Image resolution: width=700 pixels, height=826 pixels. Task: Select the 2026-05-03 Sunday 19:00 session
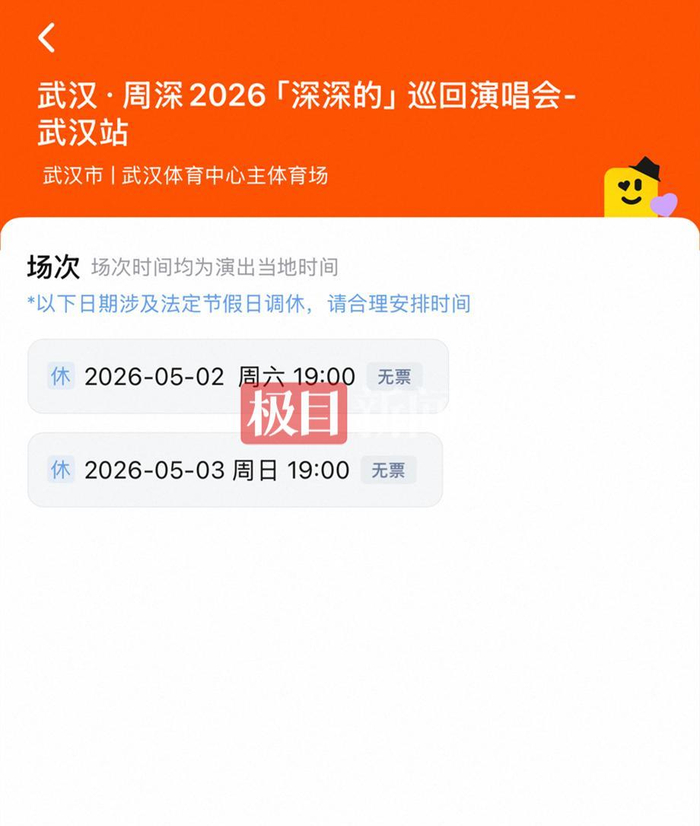click(235, 470)
